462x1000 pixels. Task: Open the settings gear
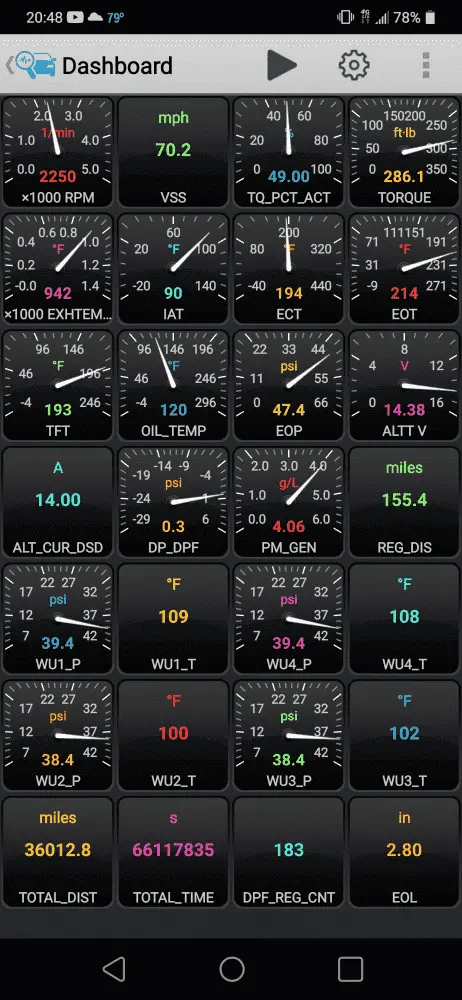tap(354, 66)
